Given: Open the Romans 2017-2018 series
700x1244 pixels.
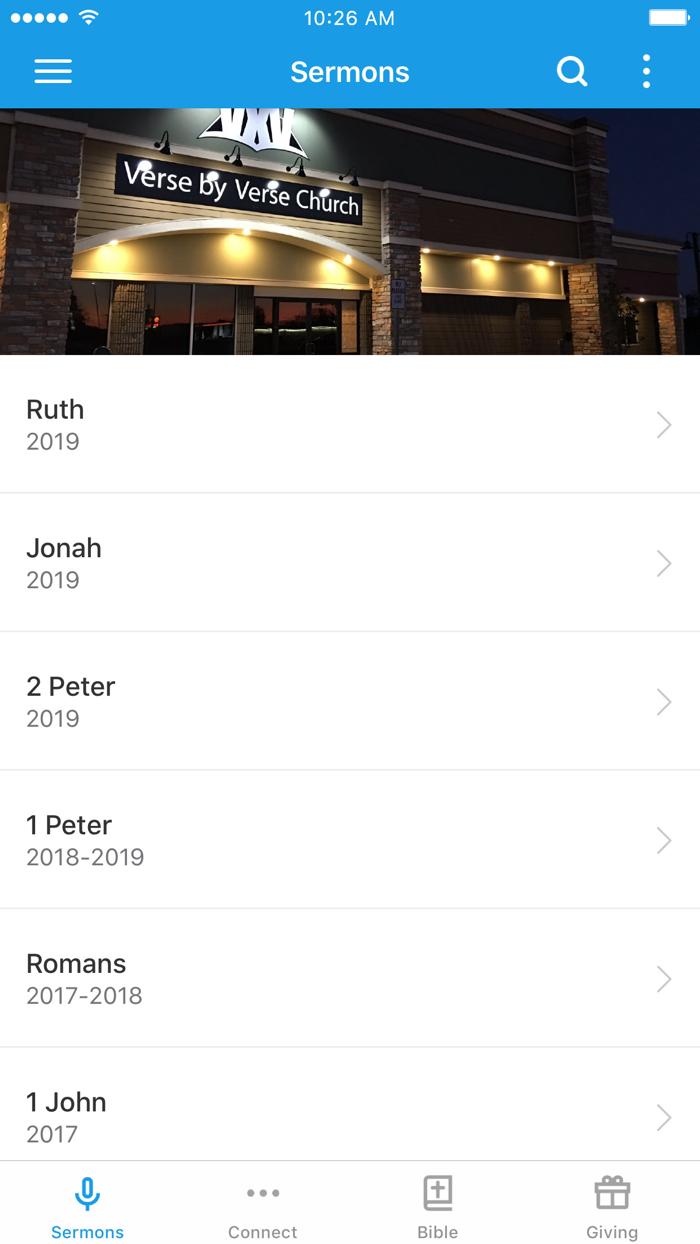Looking at the screenshot, I should click(x=349, y=978).
